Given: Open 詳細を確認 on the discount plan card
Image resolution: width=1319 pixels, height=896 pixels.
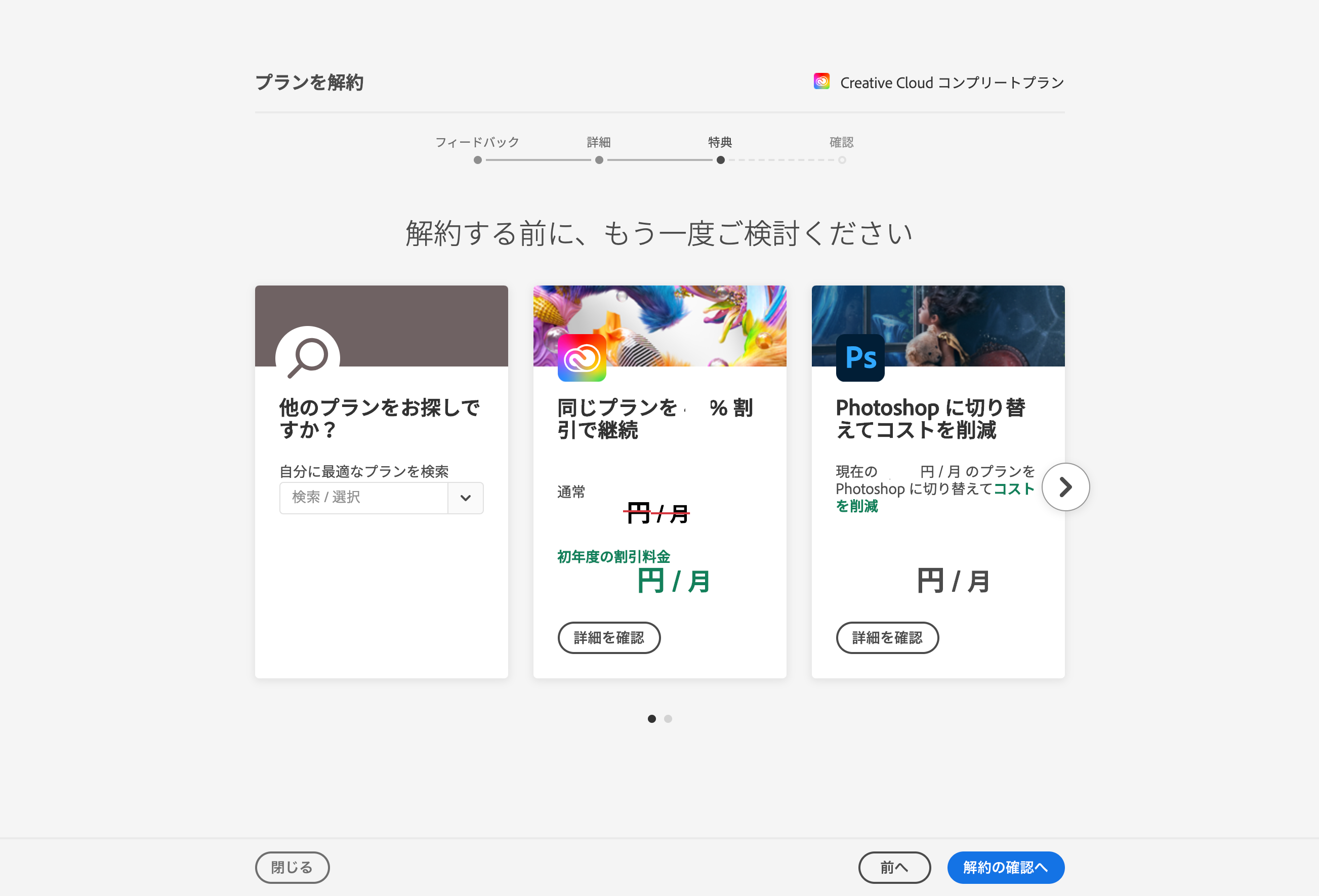Looking at the screenshot, I should coord(608,638).
